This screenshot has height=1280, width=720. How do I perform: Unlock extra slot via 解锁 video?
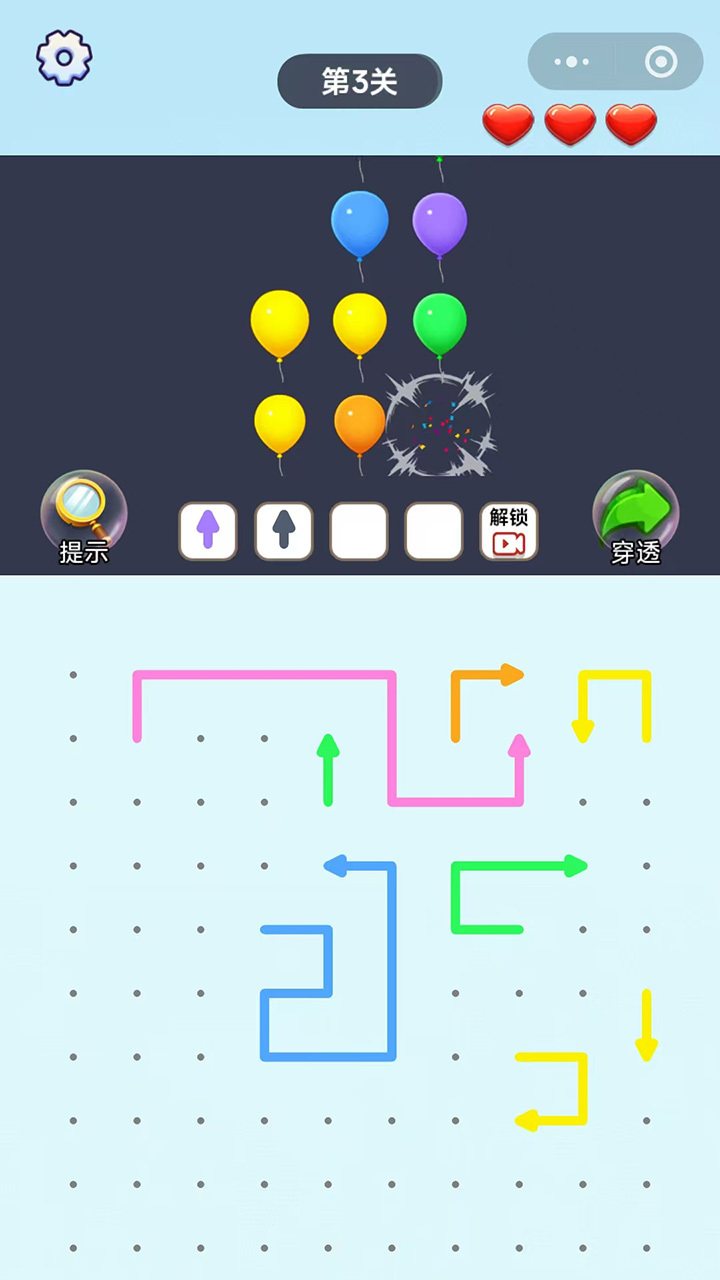pyautogui.click(x=509, y=531)
